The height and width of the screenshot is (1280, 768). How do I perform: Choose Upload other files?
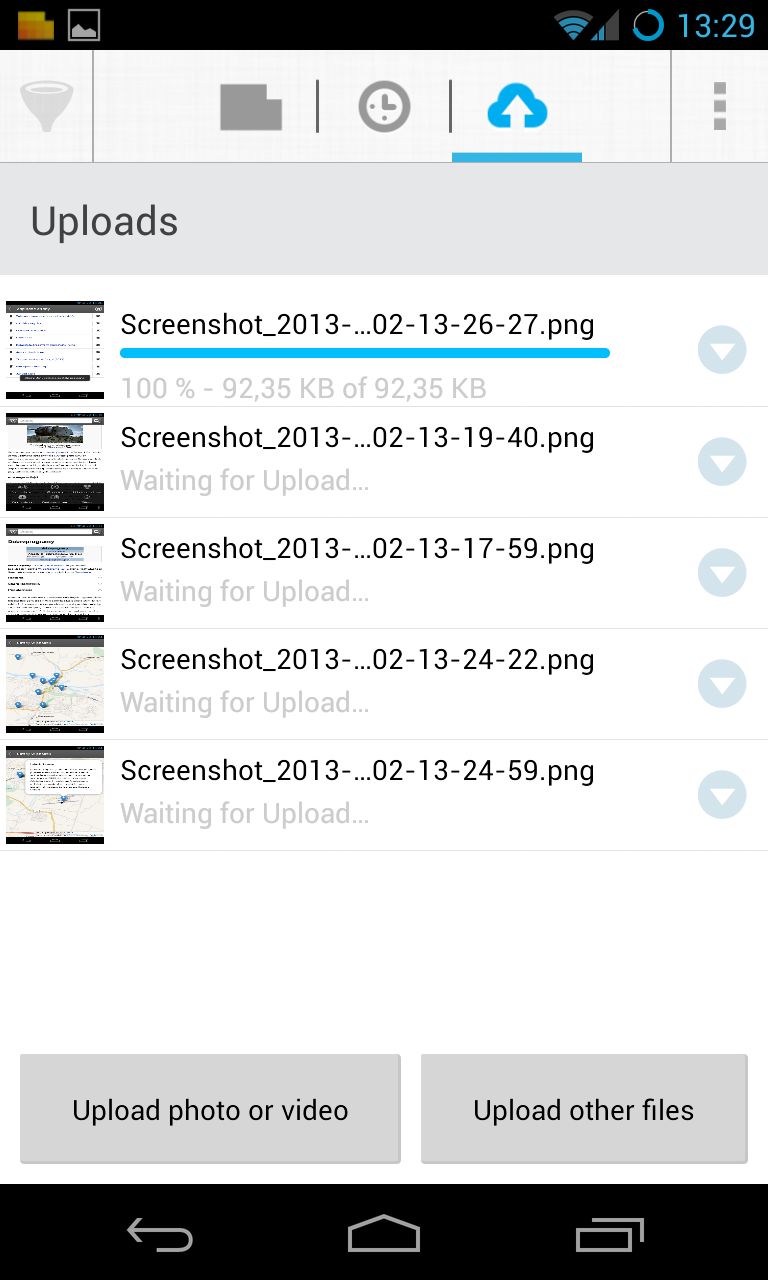tap(584, 1109)
